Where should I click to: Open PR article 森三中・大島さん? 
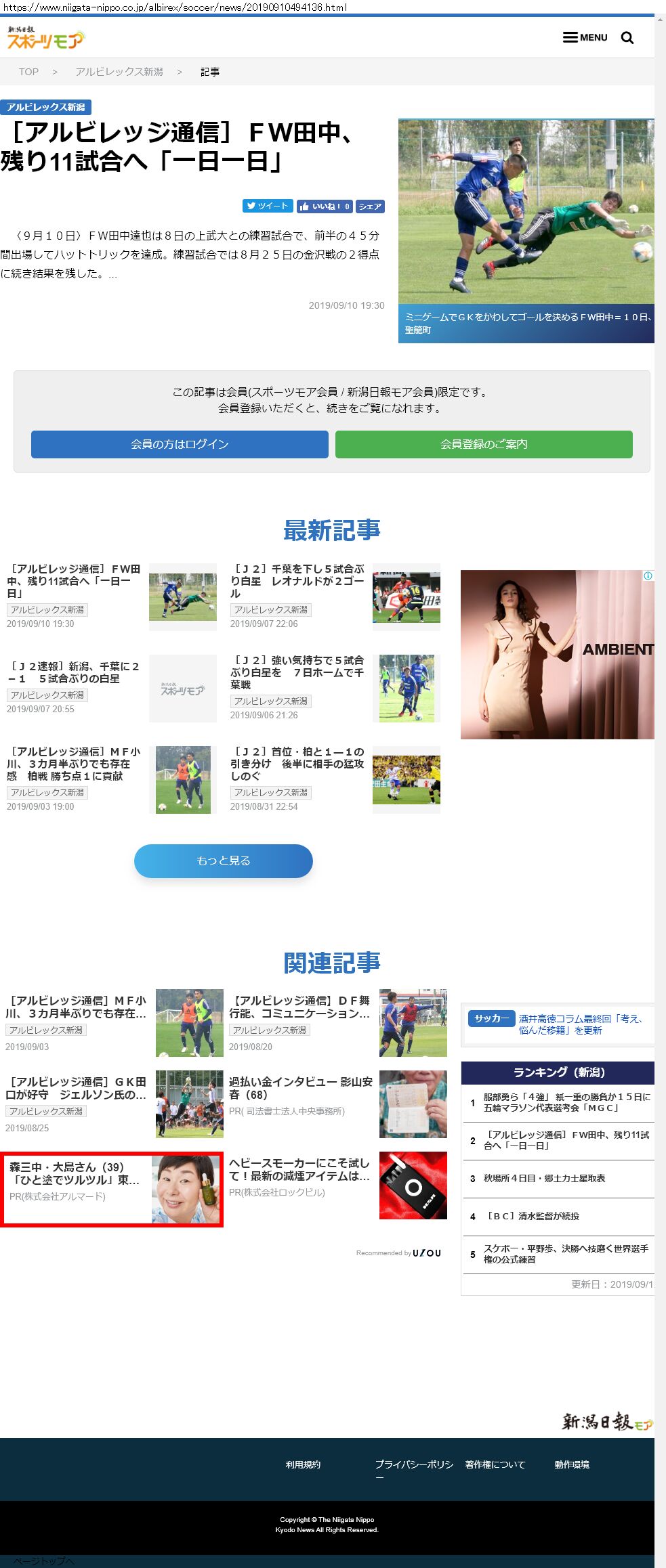tap(112, 1190)
